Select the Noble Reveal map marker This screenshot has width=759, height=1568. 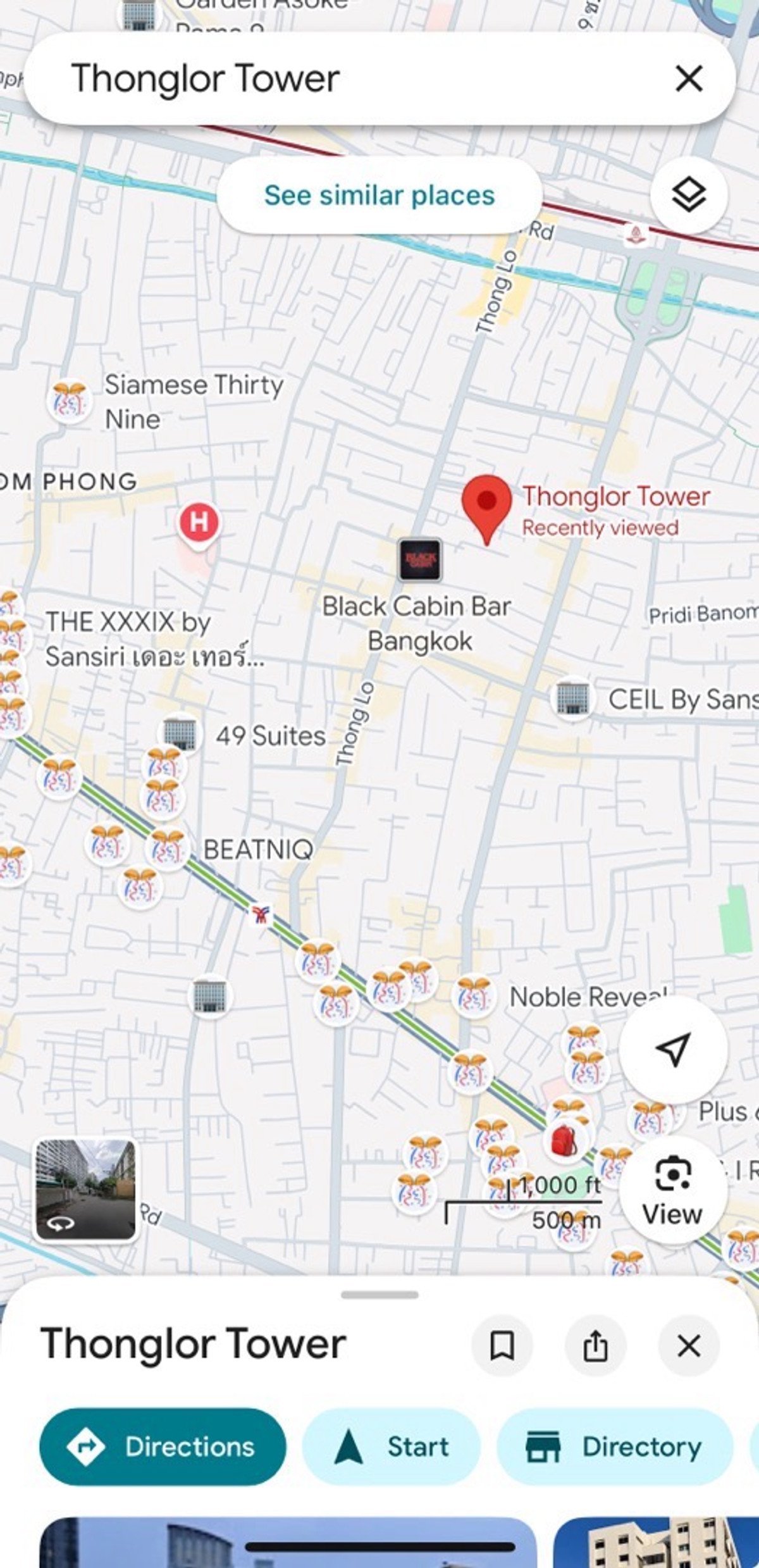click(x=474, y=997)
